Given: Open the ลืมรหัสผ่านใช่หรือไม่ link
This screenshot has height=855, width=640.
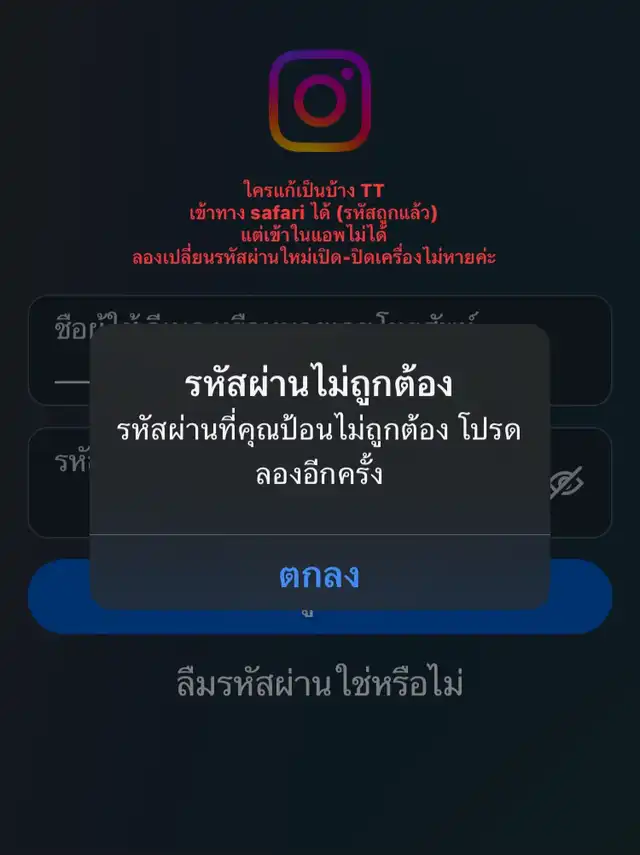Looking at the screenshot, I should point(319,682).
